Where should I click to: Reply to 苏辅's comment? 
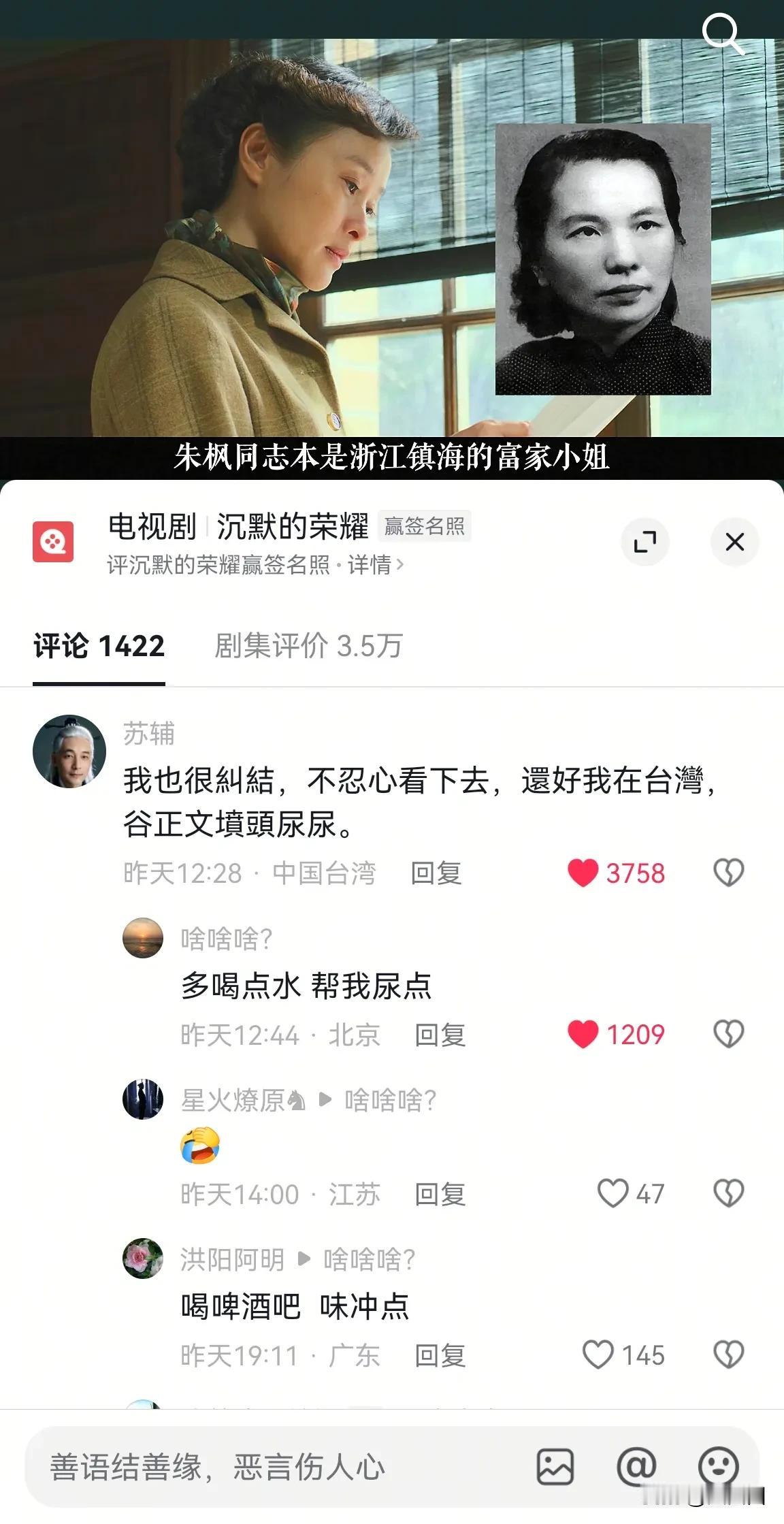click(436, 873)
